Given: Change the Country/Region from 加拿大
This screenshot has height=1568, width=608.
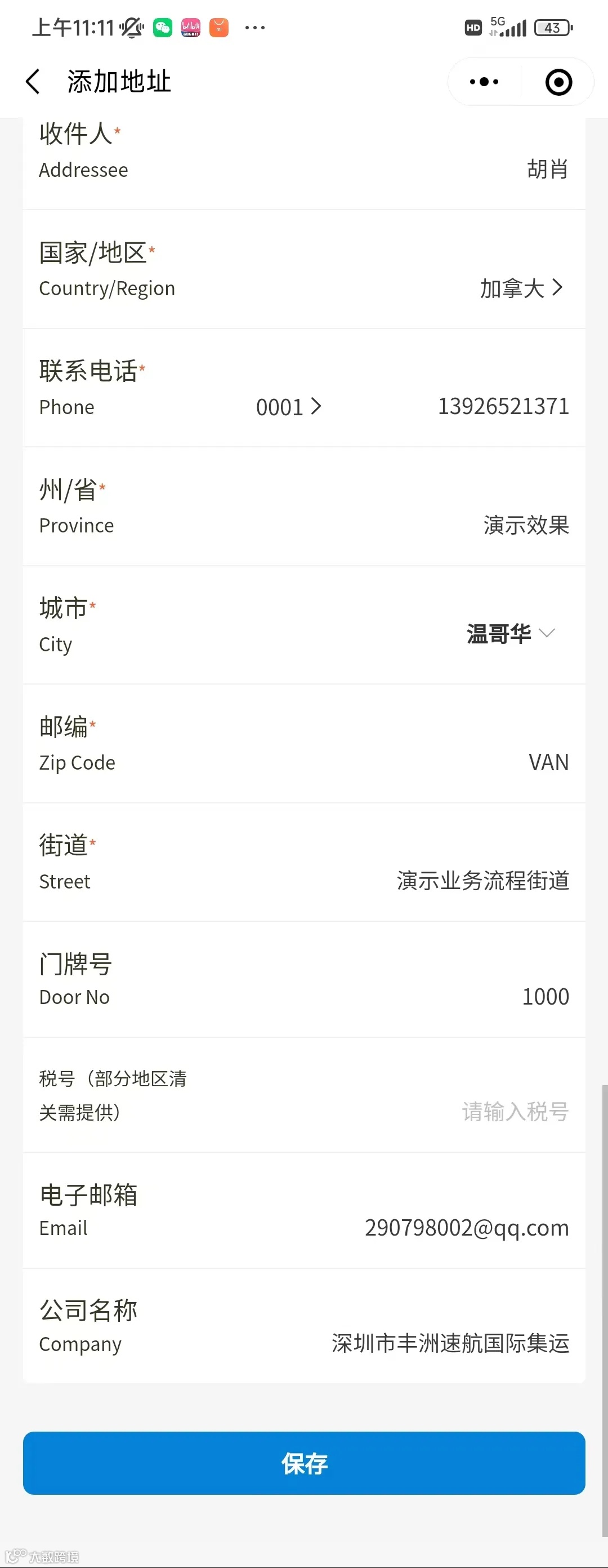Looking at the screenshot, I should pos(520,288).
